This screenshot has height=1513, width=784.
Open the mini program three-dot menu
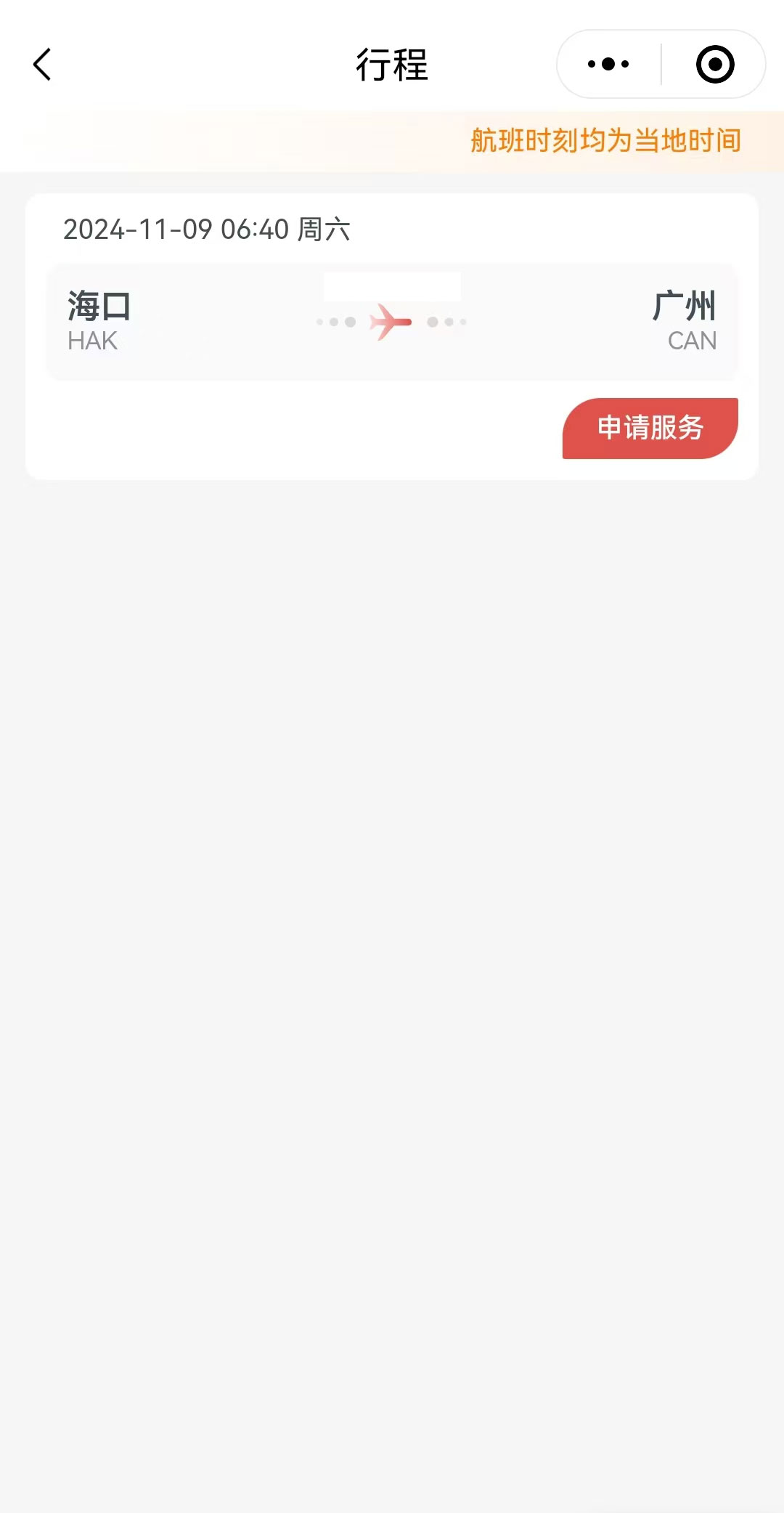608,64
